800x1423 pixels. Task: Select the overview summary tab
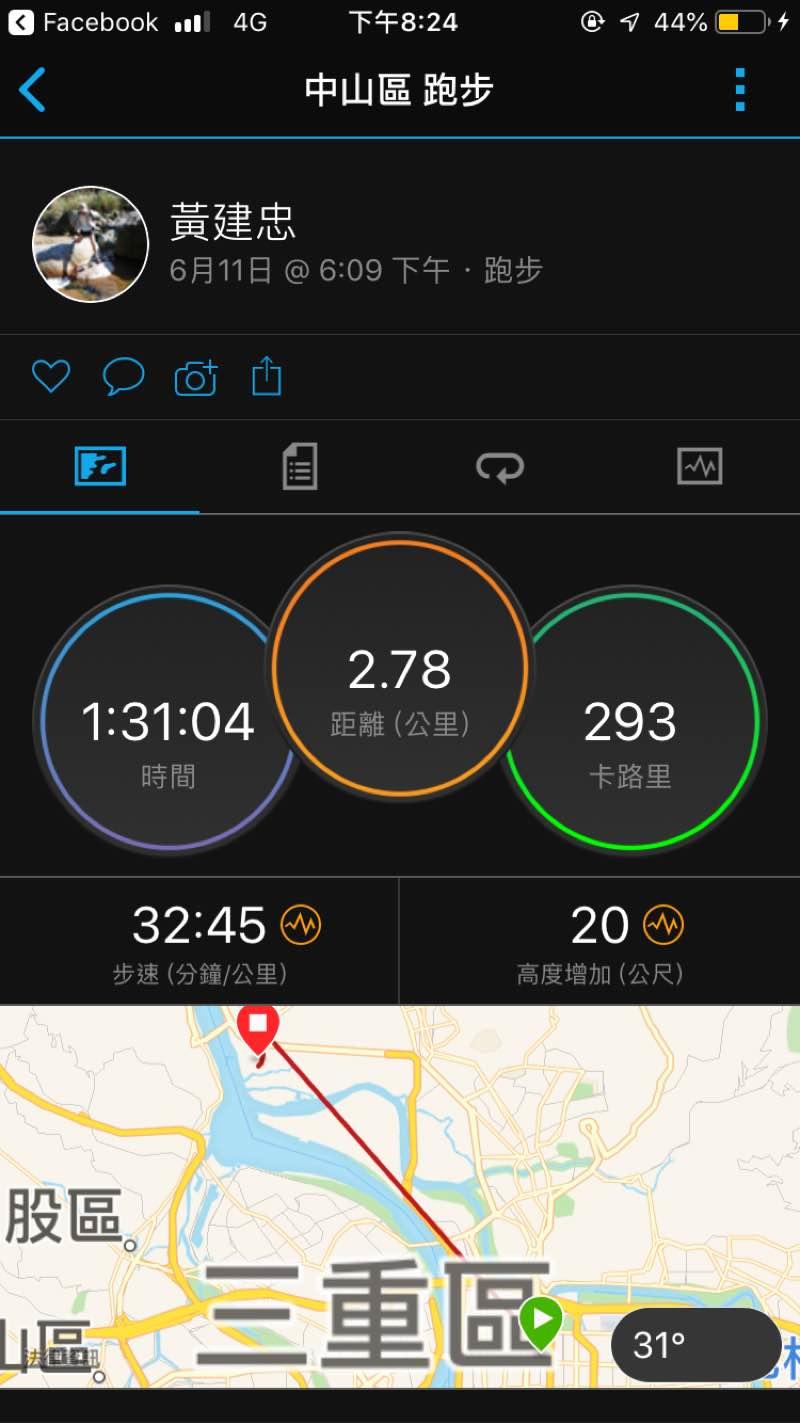tap(100, 467)
